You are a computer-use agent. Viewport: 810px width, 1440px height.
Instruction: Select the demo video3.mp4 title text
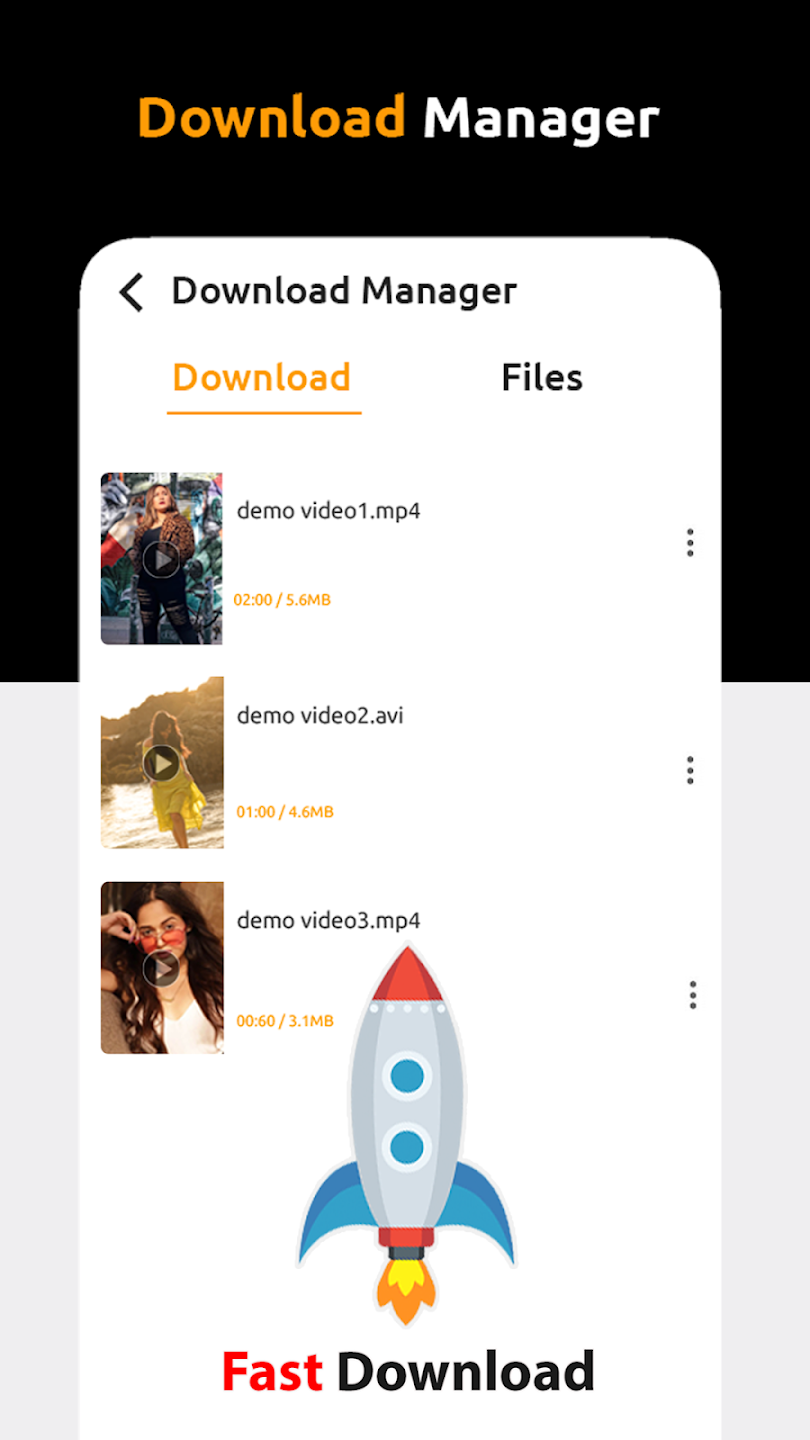(x=328, y=921)
